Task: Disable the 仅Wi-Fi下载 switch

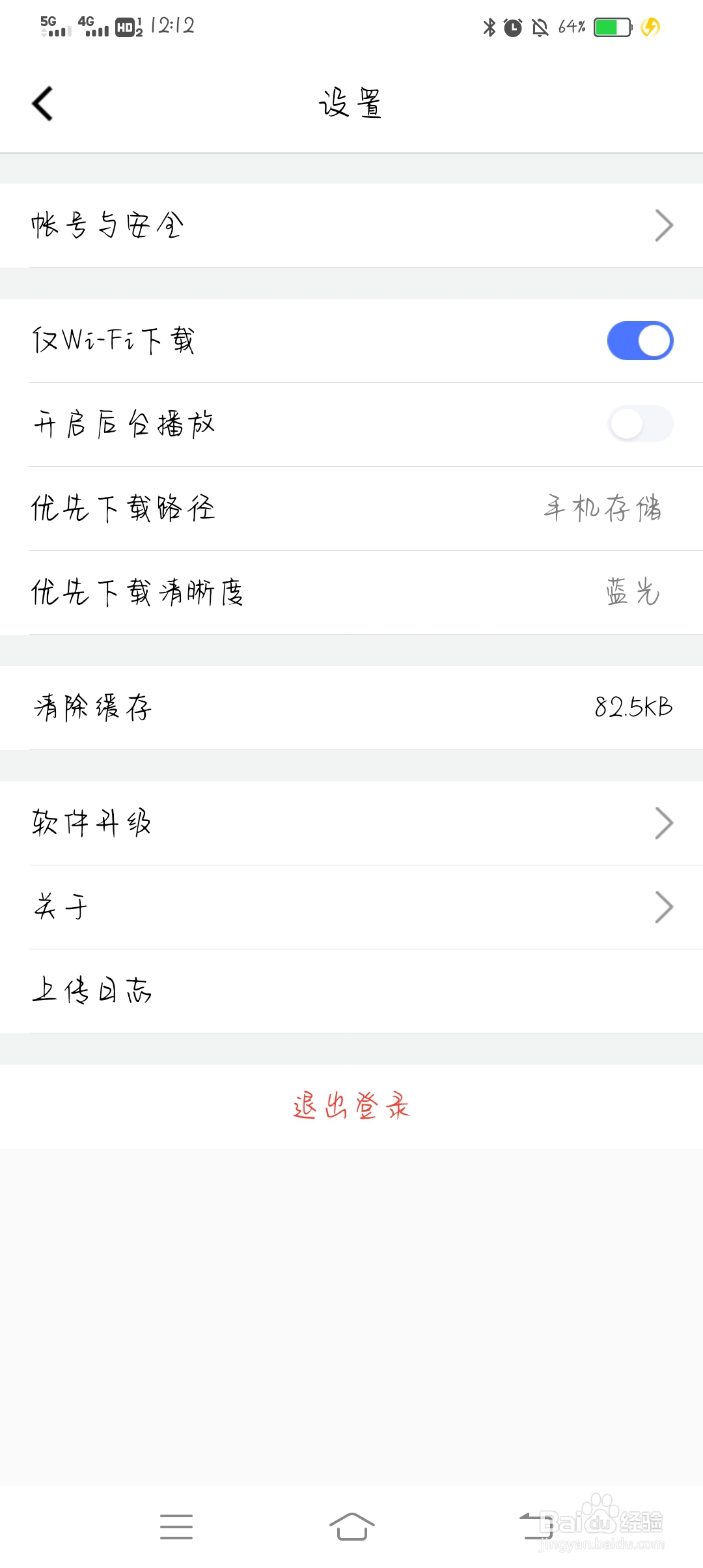Action: pos(640,341)
